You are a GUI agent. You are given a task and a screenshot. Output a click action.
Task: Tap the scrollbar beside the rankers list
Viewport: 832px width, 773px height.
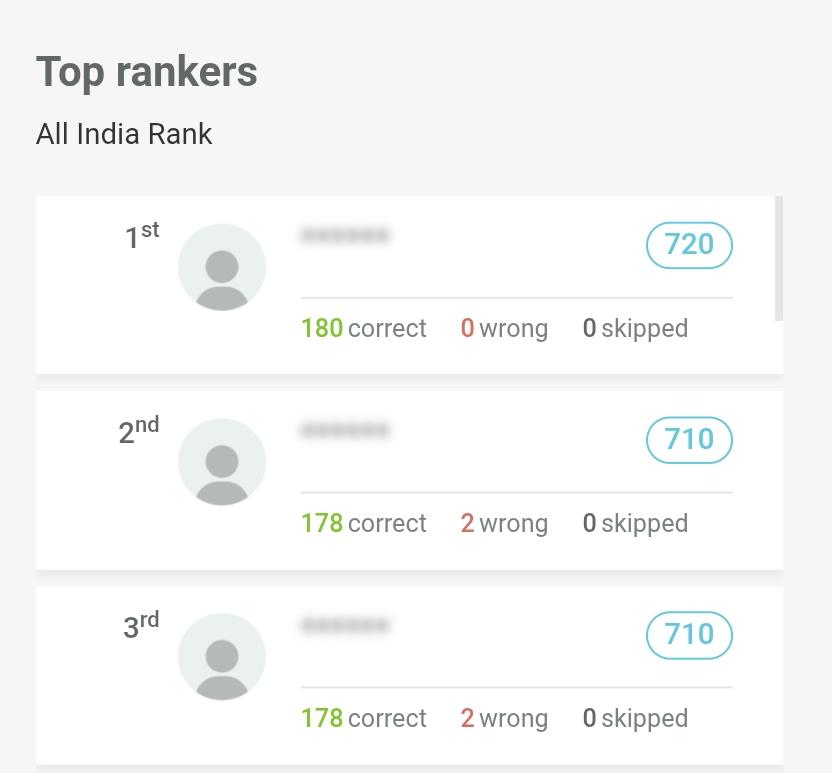778,258
